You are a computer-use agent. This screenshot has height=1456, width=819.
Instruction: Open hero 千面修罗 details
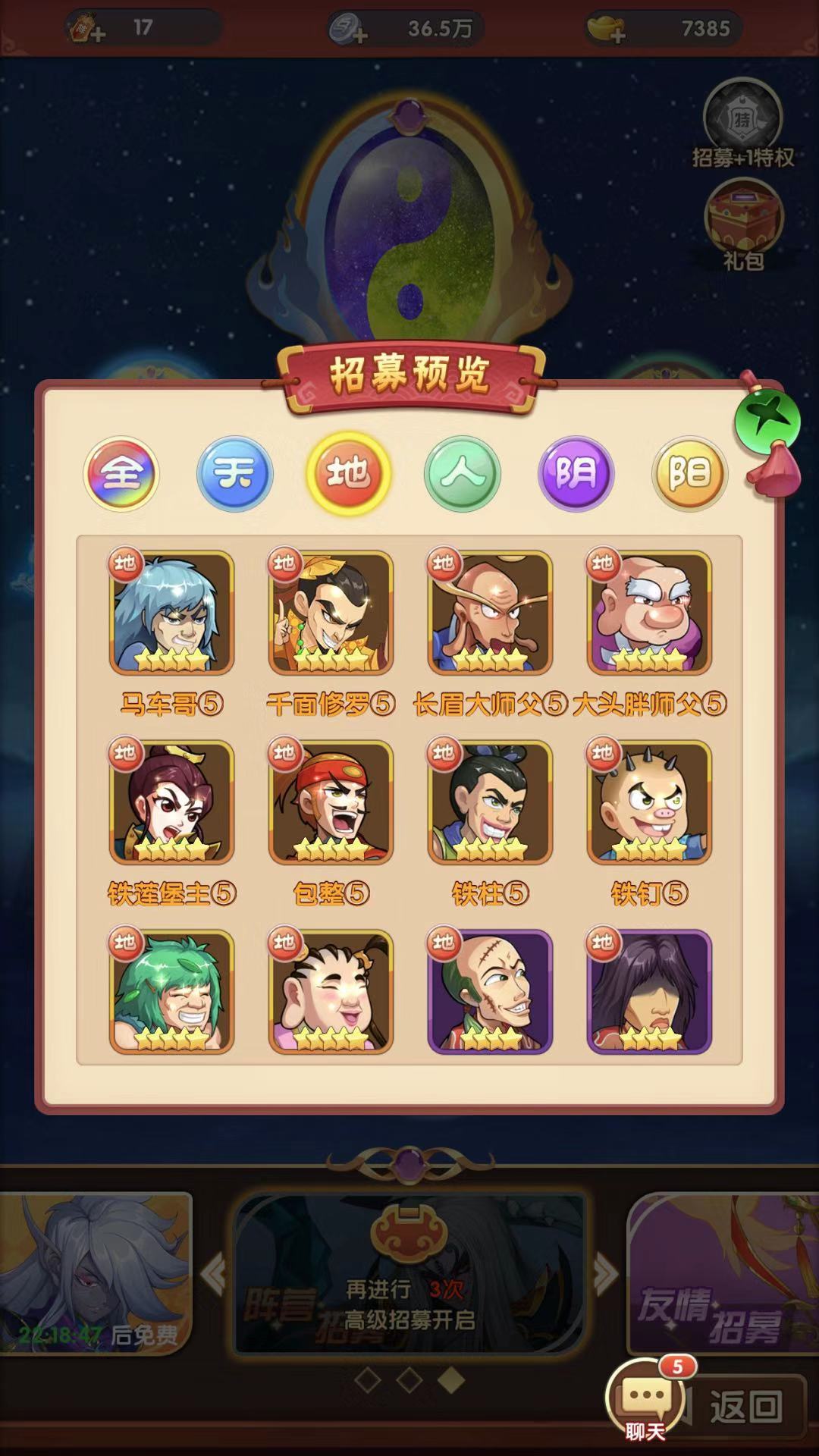coord(331,613)
